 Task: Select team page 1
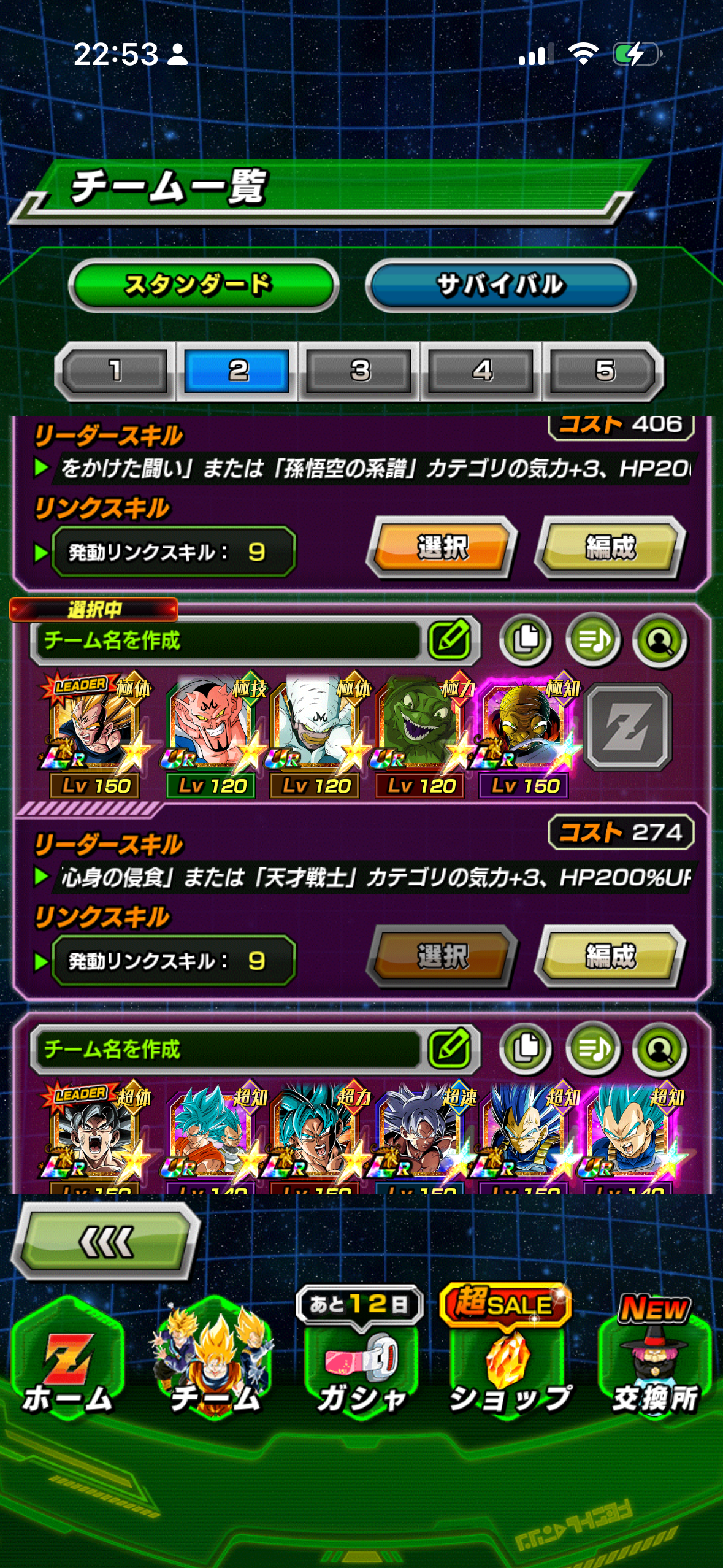(115, 371)
